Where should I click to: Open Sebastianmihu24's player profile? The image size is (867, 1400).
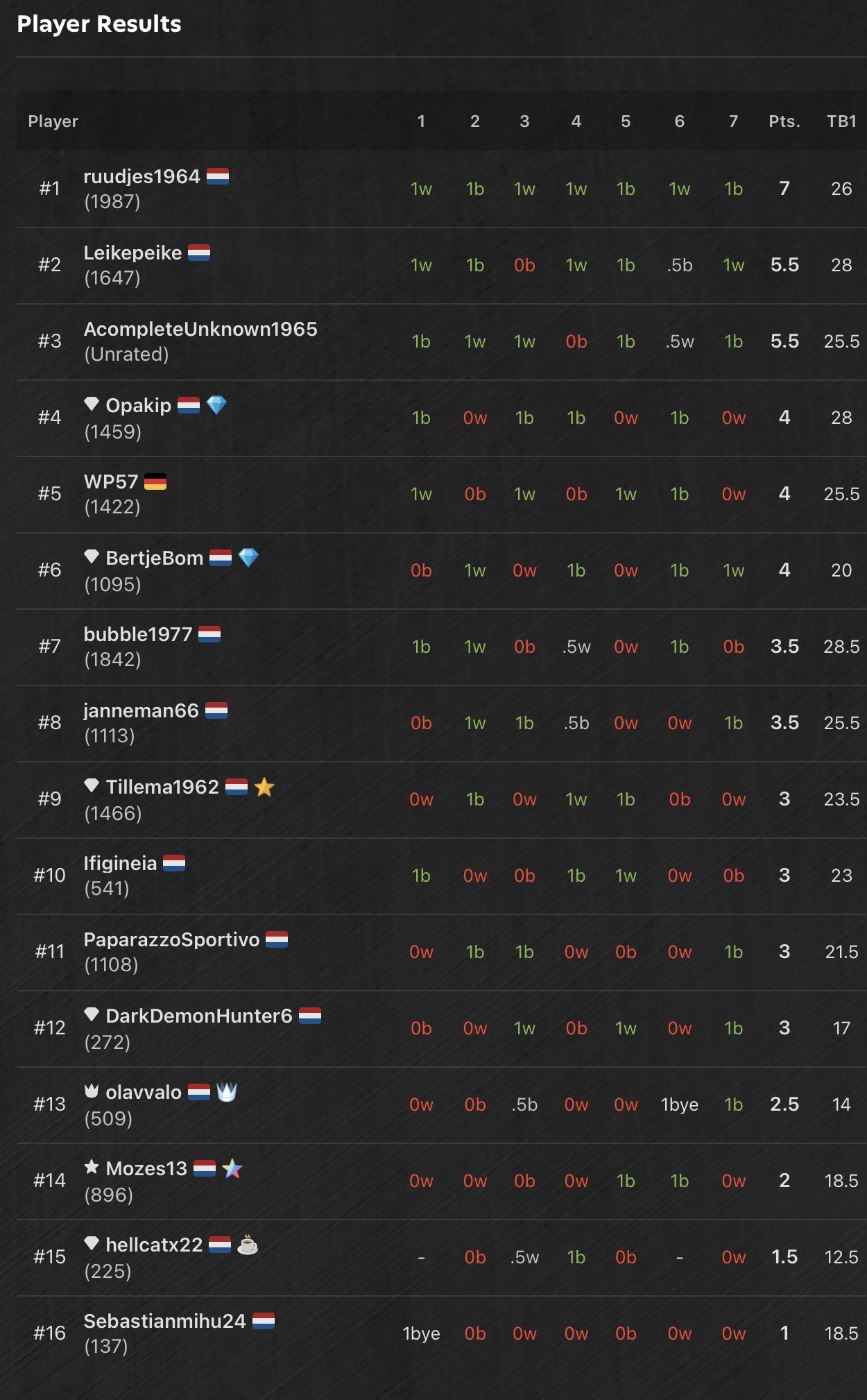[164, 1322]
